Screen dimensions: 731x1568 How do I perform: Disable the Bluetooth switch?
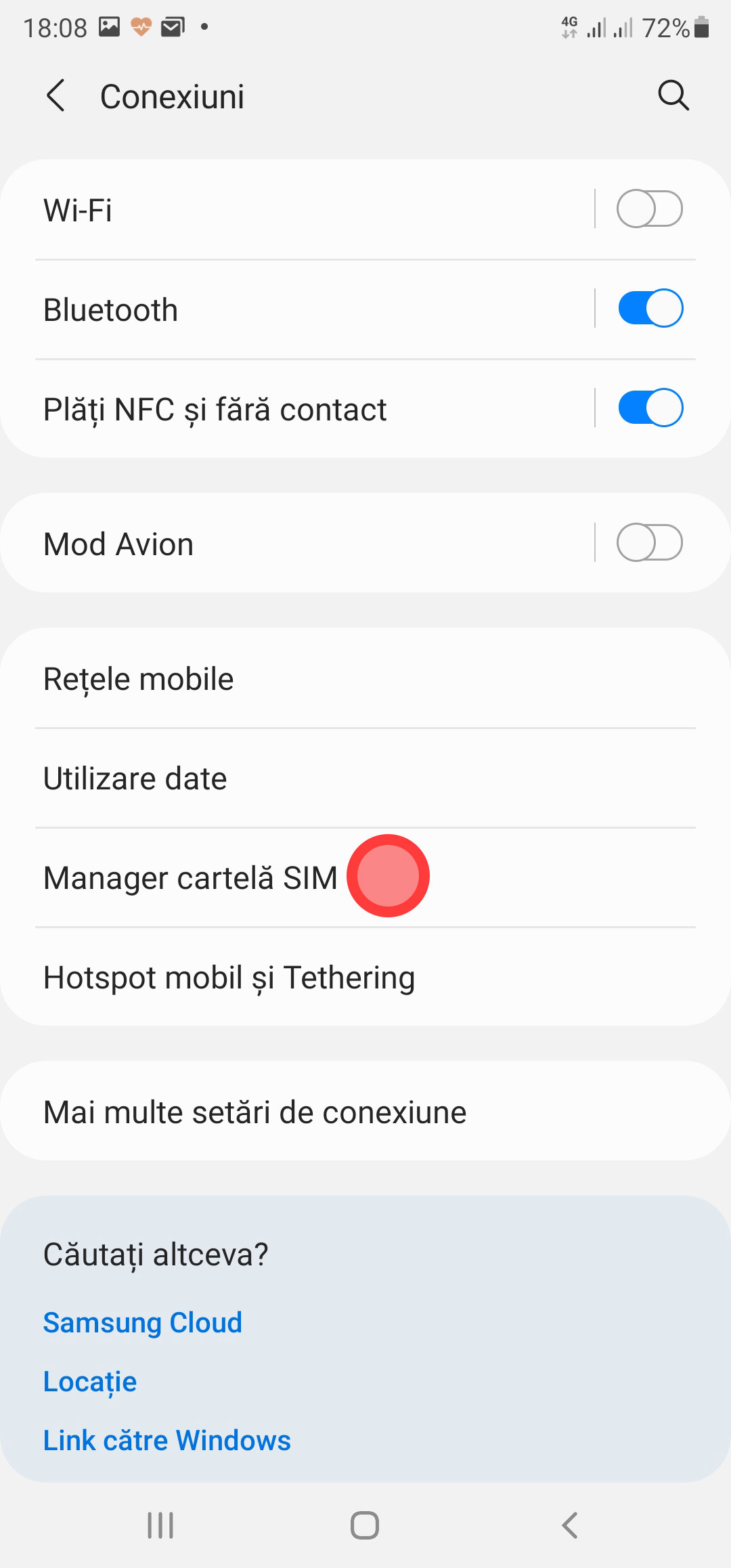[x=650, y=309]
